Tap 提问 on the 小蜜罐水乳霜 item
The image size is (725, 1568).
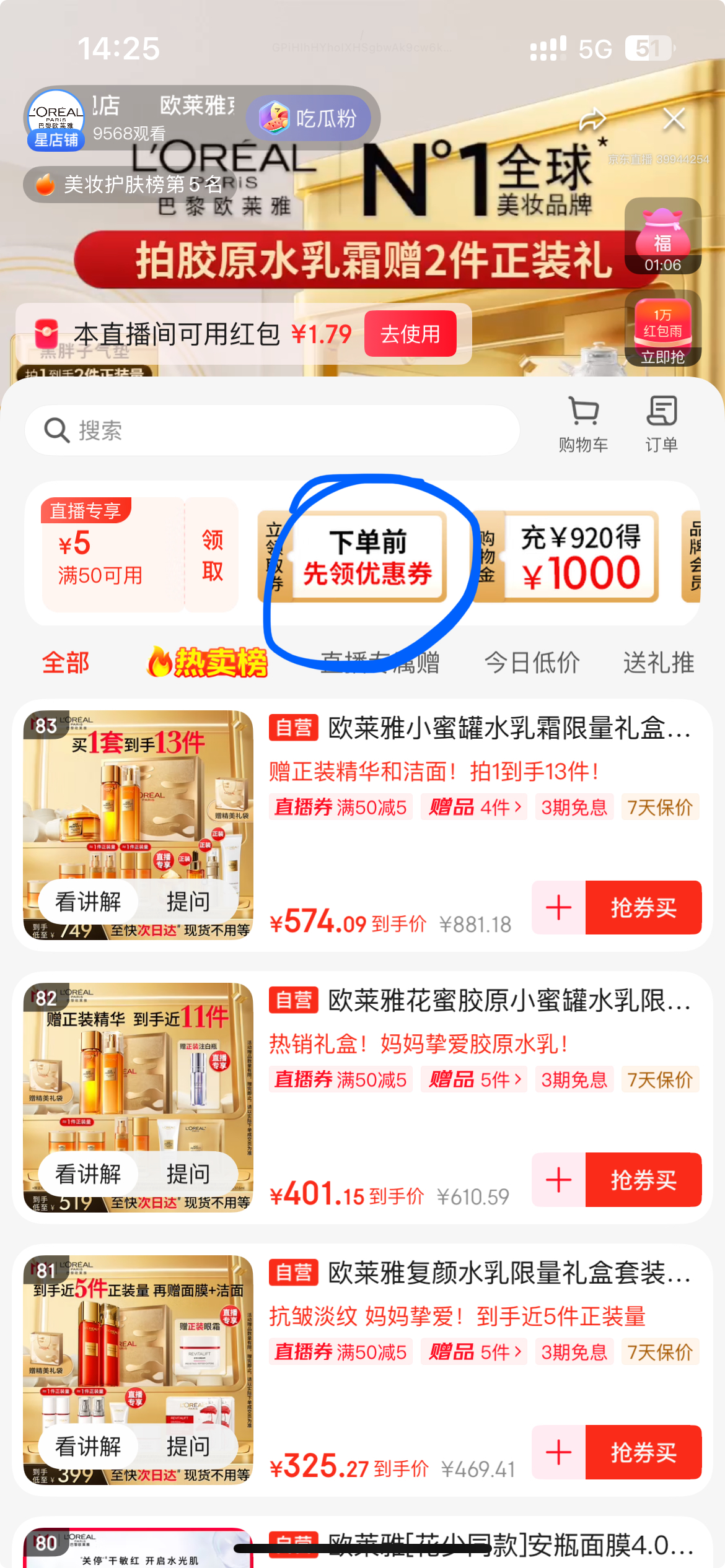(188, 902)
